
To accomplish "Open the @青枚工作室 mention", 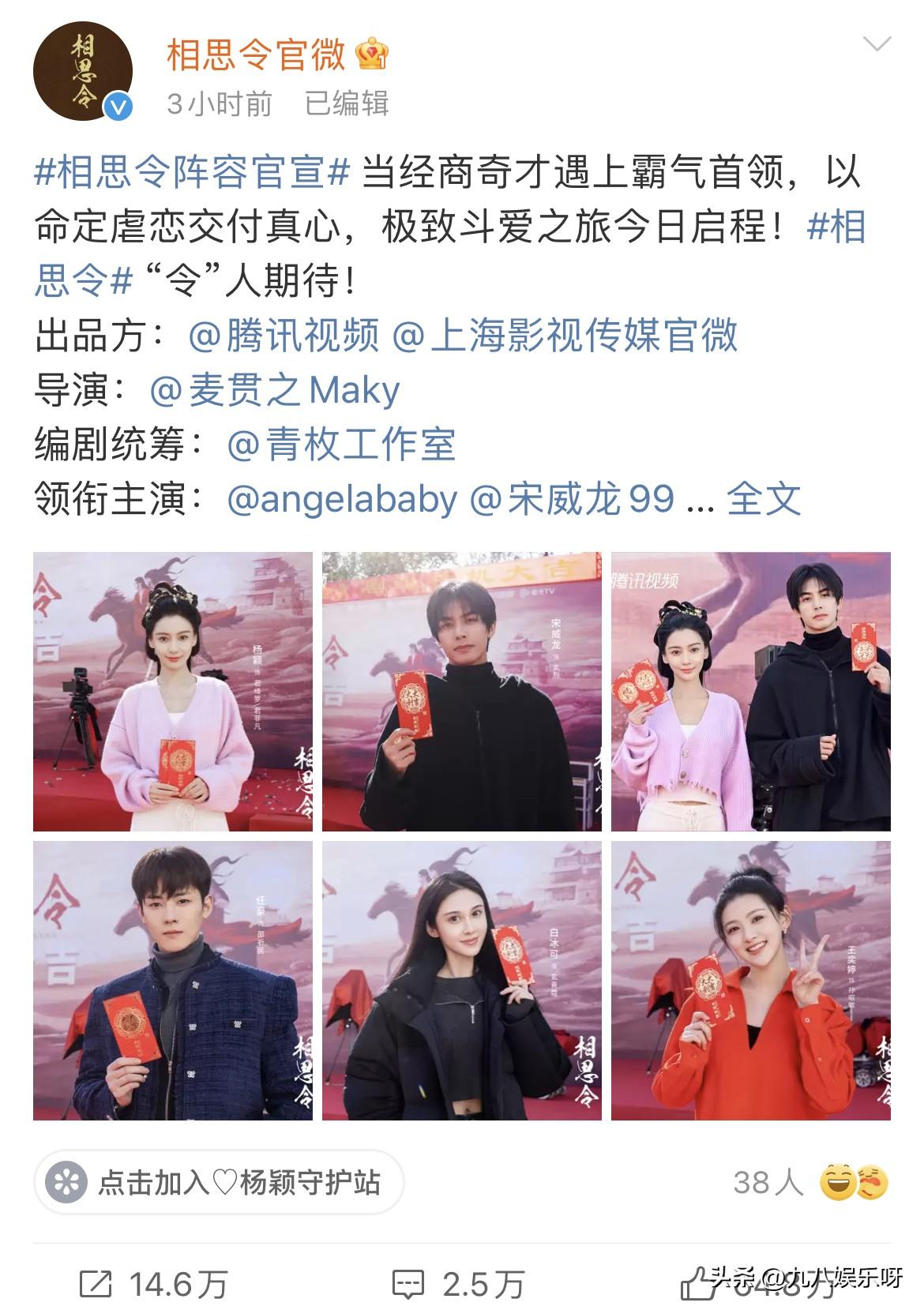I will [x=341, y=445].
